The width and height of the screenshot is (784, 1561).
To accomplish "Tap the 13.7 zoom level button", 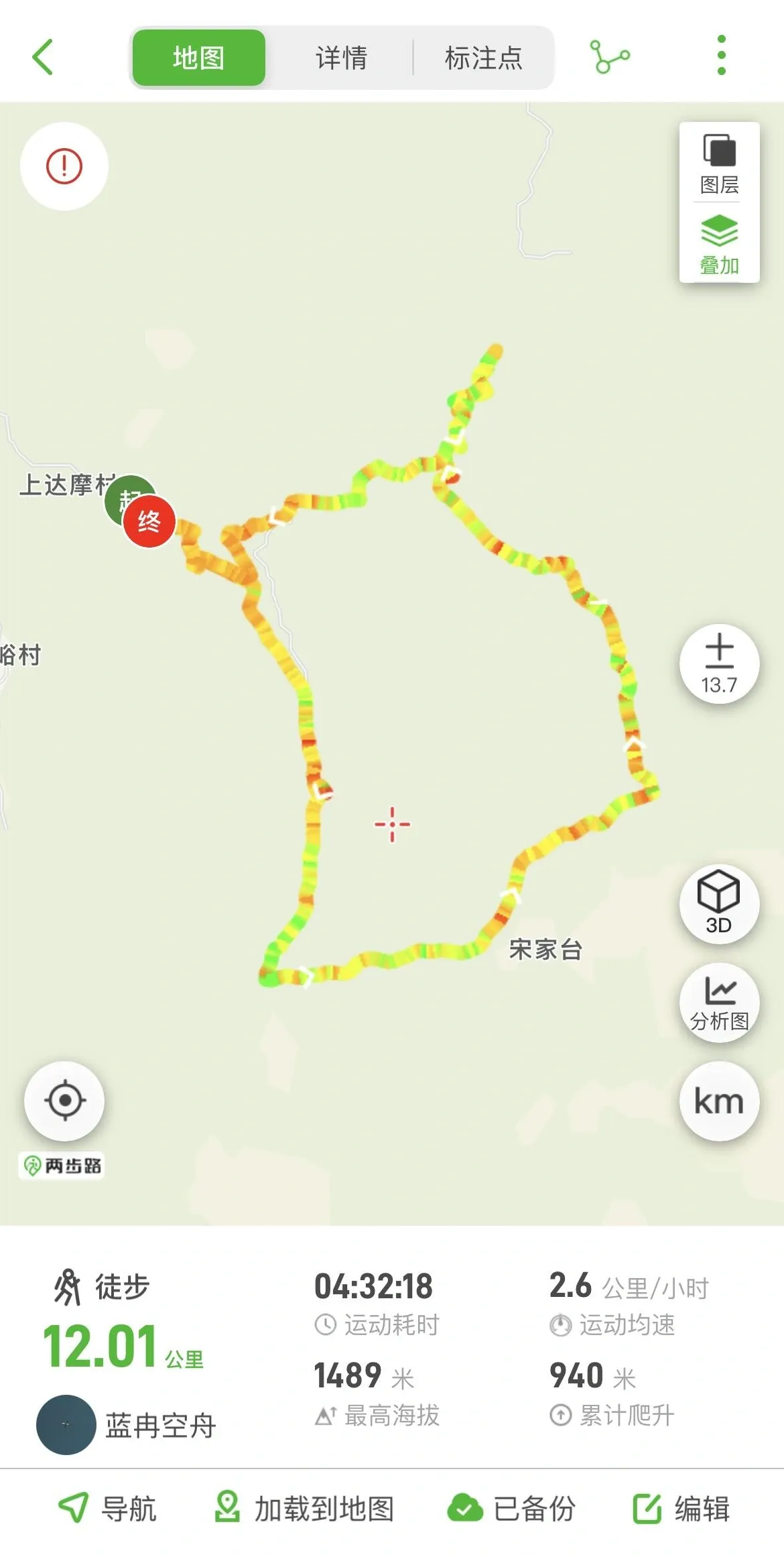I will coord(719,664).
